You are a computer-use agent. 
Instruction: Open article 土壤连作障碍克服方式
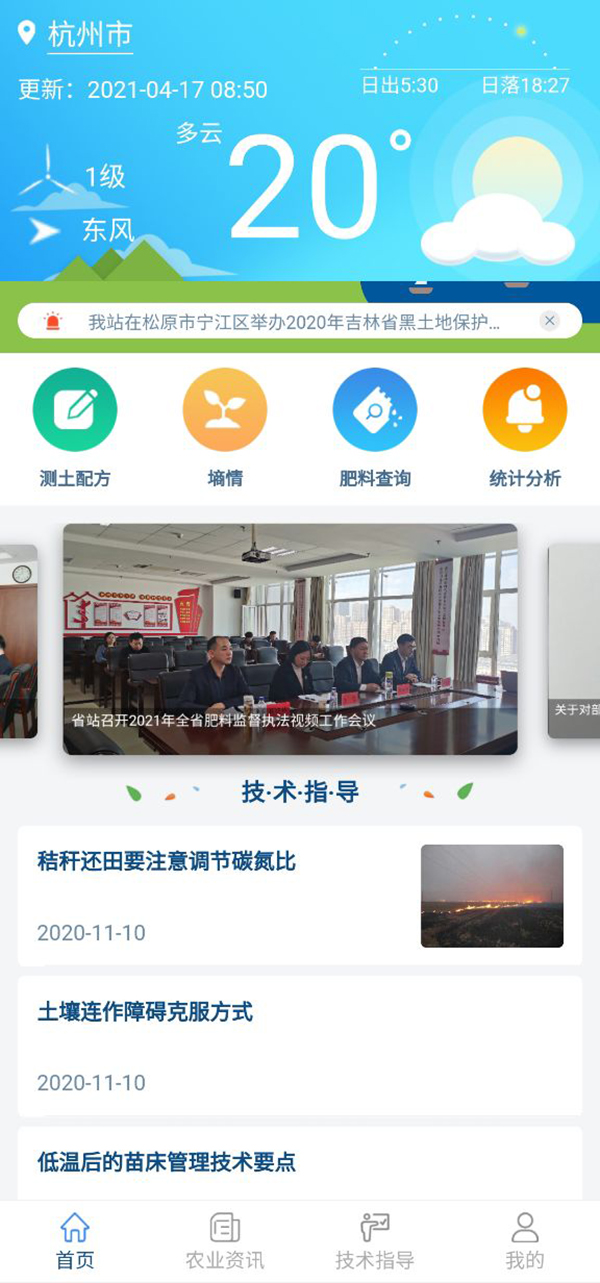tap(300, 1046)
